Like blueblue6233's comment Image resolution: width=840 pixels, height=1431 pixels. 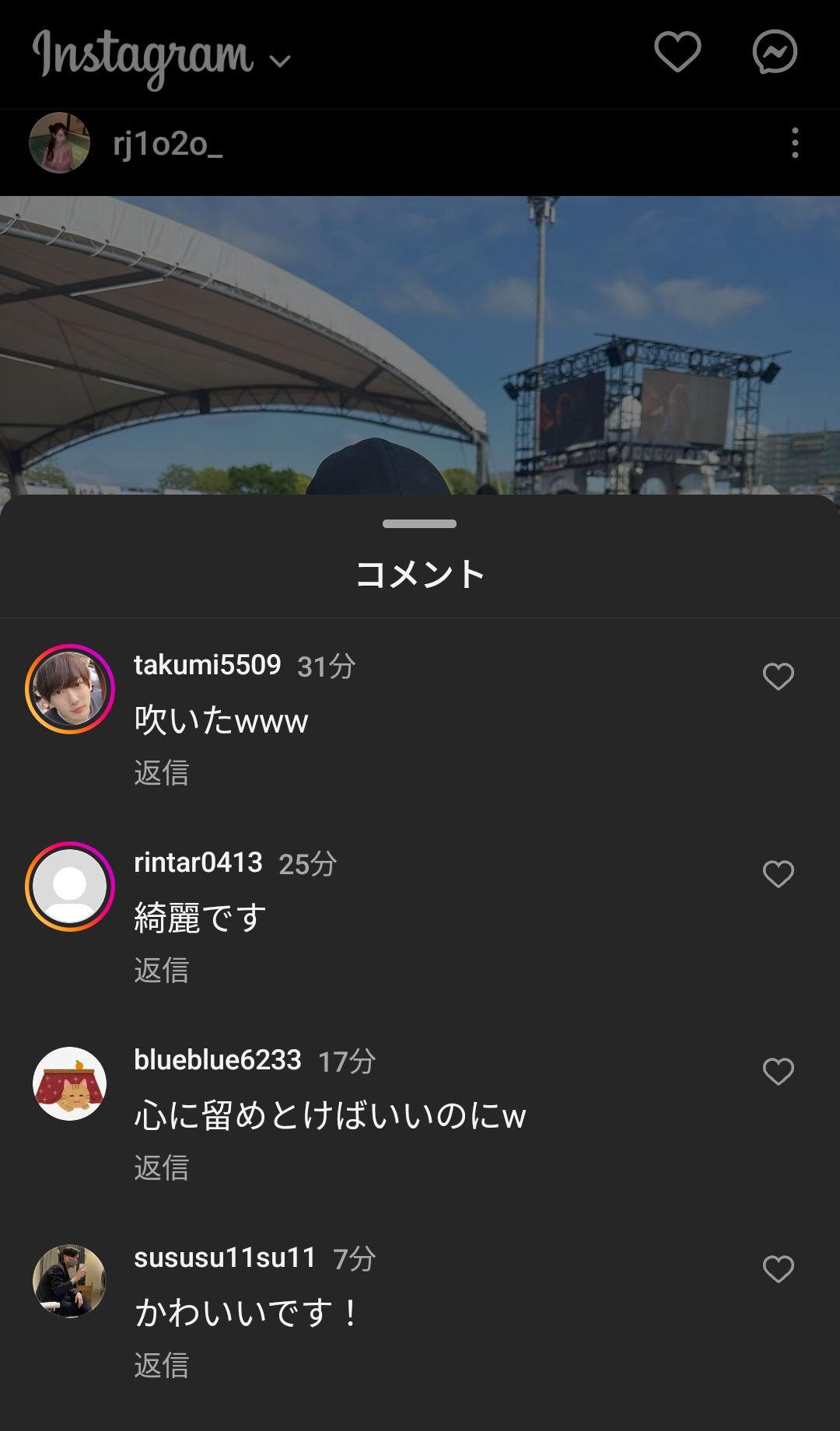pyautogui.click(x=778, y=1072)
